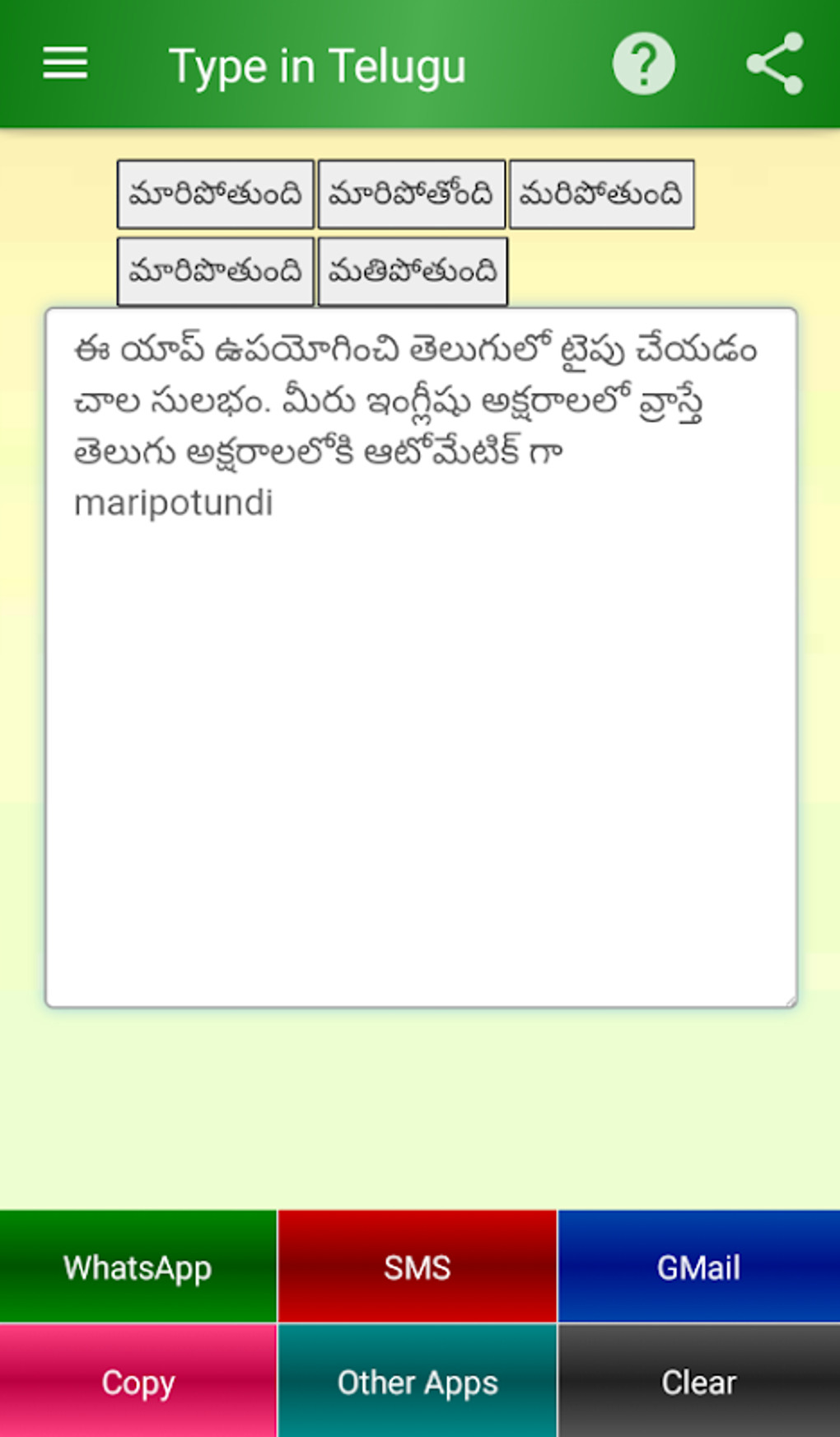
Task: Choose suggestion మారిపోతోంది
Action: (x=412, y=193)
